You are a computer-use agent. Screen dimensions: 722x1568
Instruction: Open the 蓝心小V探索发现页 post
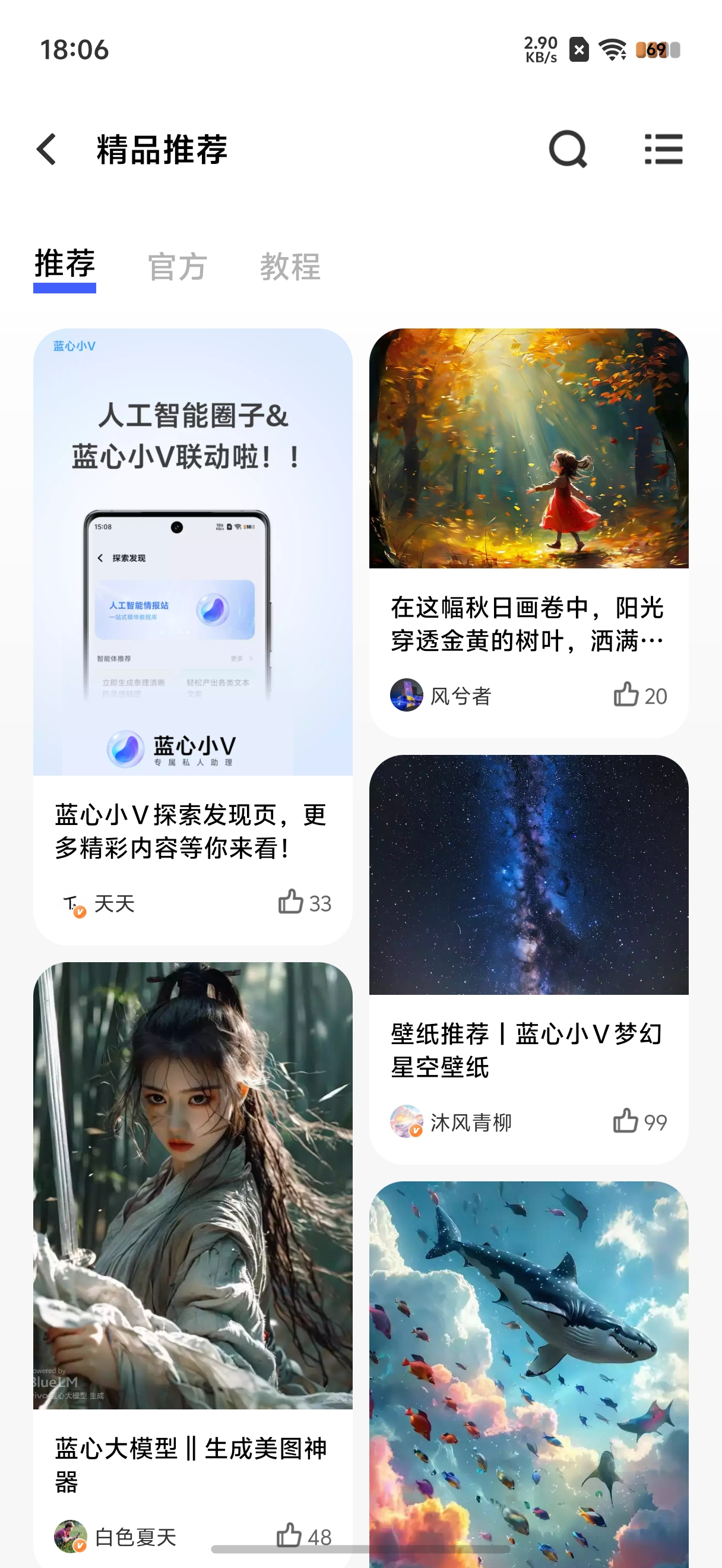click(192, 830)
